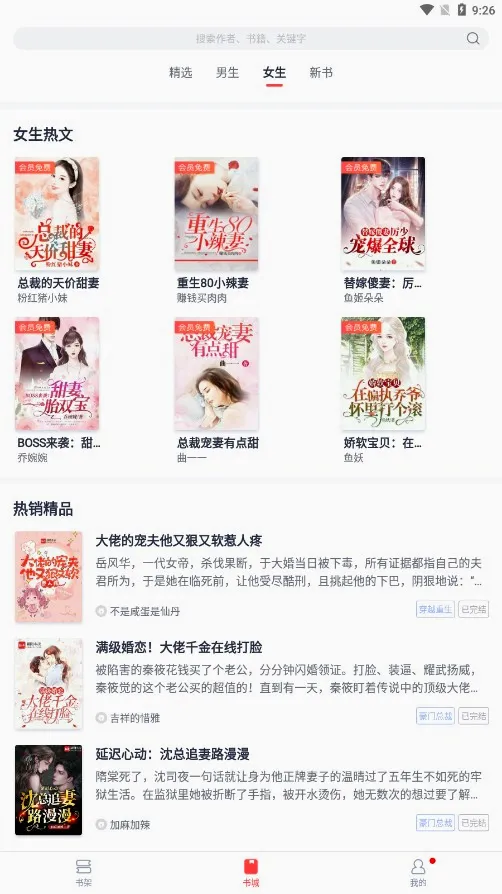This screenshot has width=502, height=894.
Task: Select the 新书 tab
Action: (321, 72)
